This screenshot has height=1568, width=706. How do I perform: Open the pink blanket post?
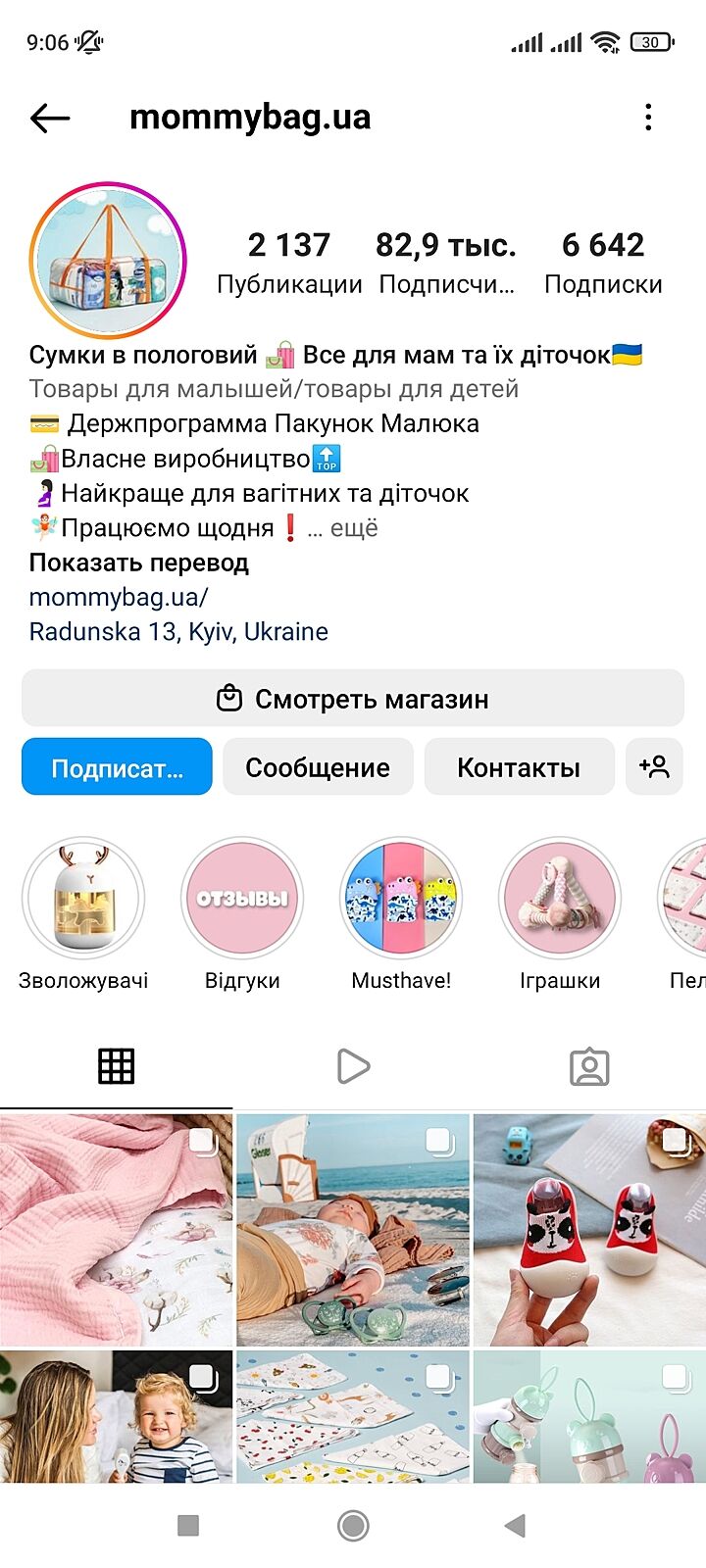click(x=116, y=1230)
